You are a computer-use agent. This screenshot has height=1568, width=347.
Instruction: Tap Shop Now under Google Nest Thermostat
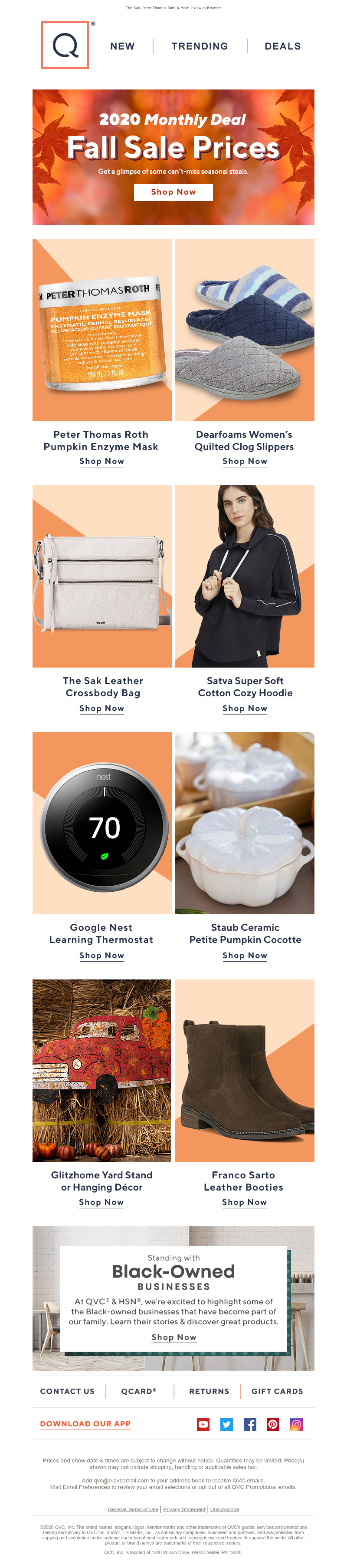pyautogui.click(x=101, y=956)
